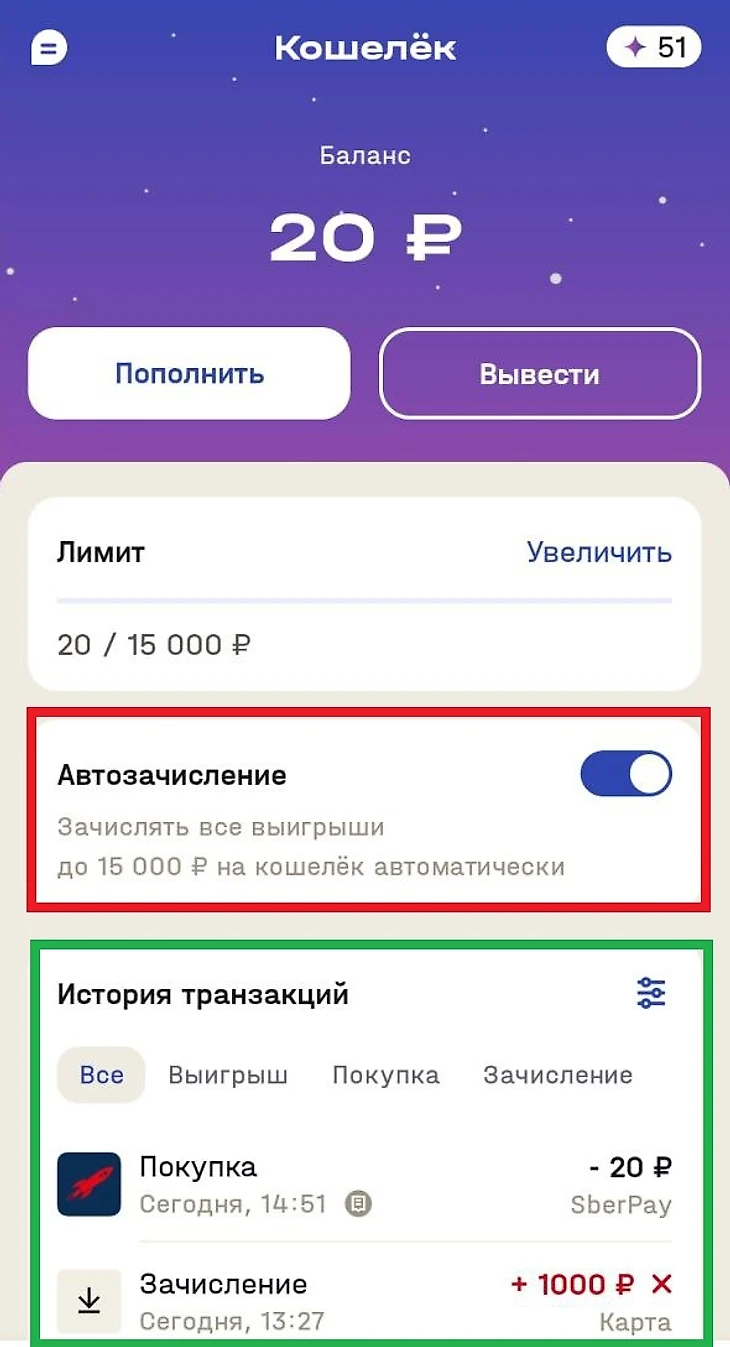The height and width of the screenshot is (1347, 730).
Task: Switch to the Зачисление filter
Action: click(557, 1075)
